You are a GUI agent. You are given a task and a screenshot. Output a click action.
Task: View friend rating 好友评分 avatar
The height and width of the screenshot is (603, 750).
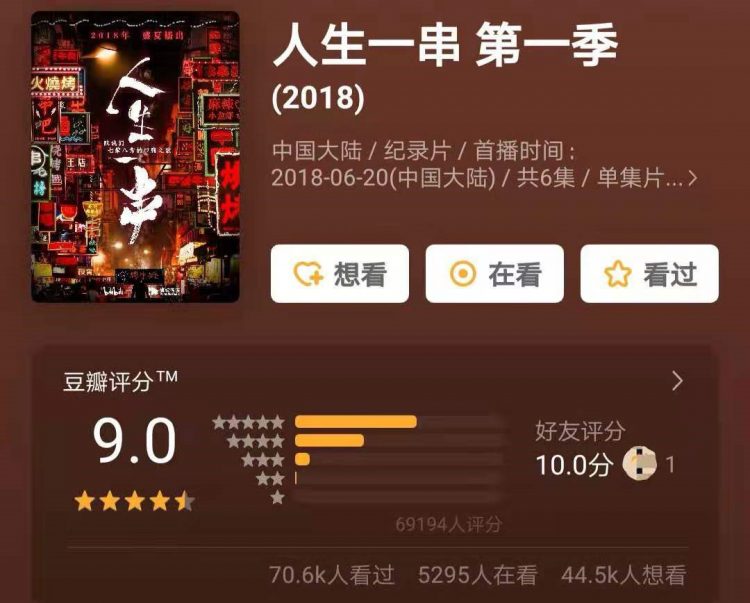coord(640,464)
